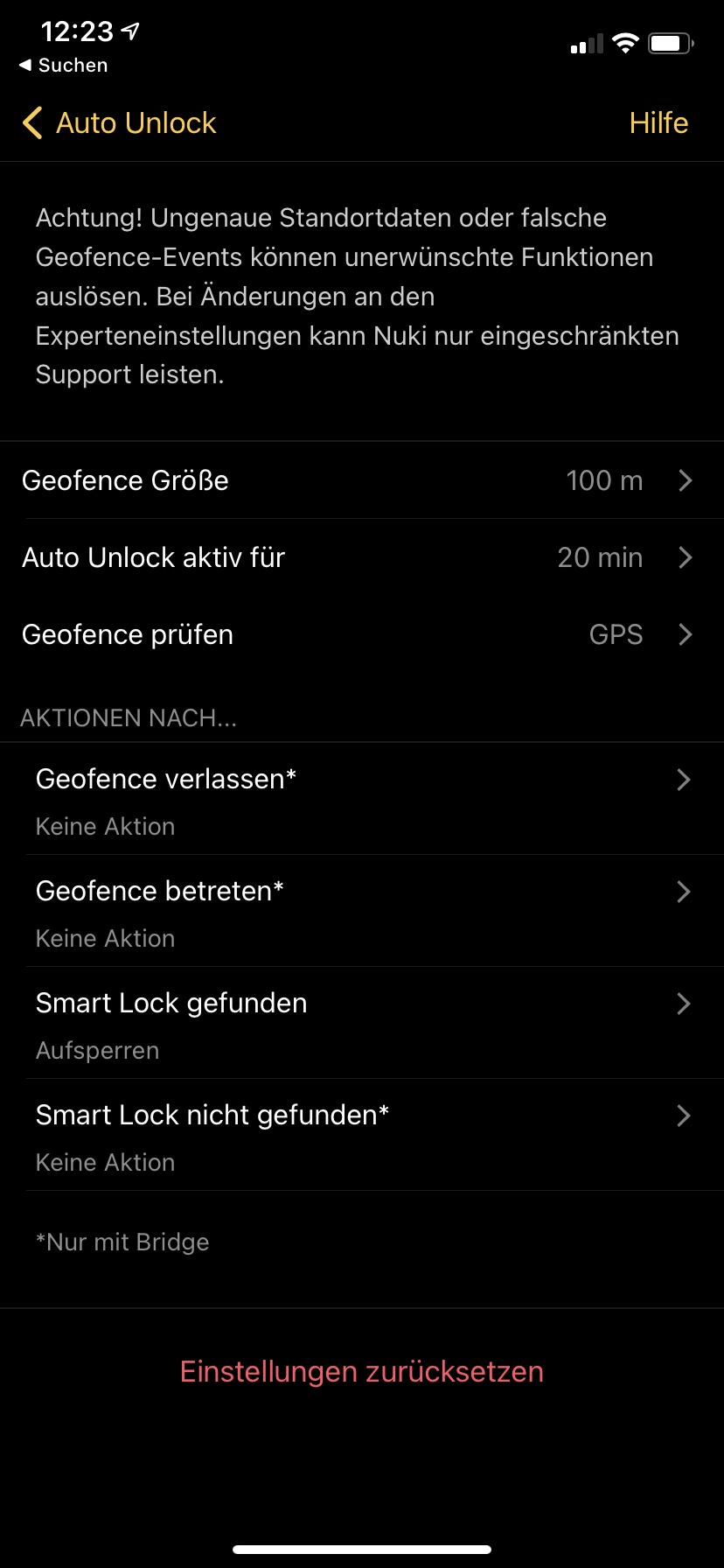Change the Geofence Größe setting
The width and height of the screenshot is (724, 1568).
click(362, 480)
